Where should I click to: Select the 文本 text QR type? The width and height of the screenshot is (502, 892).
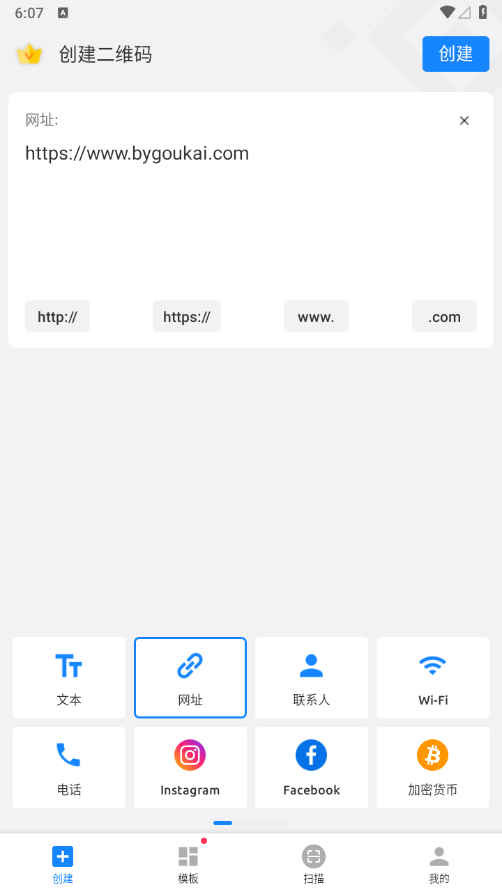tap(69, 678)
